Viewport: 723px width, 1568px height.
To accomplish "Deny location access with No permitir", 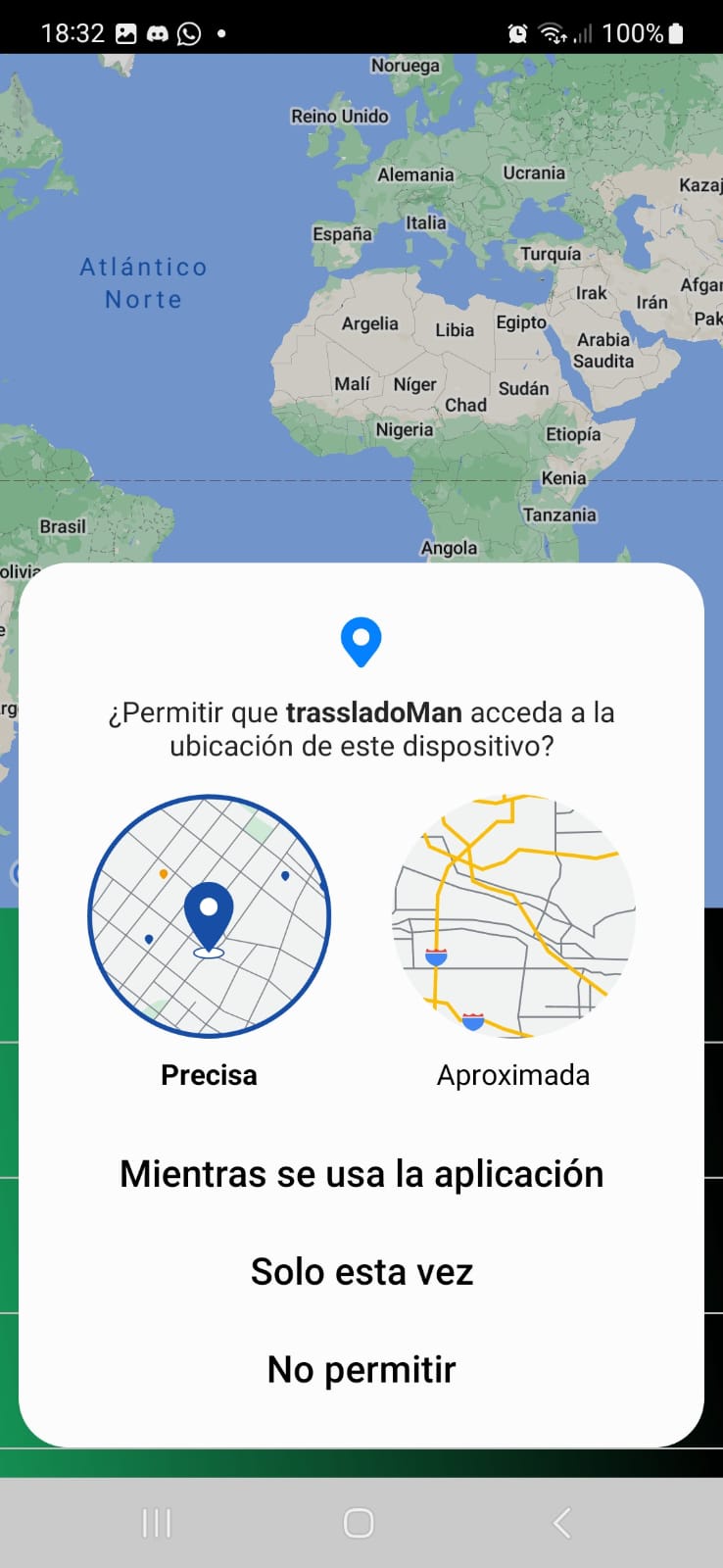I will coord(361,1370).
